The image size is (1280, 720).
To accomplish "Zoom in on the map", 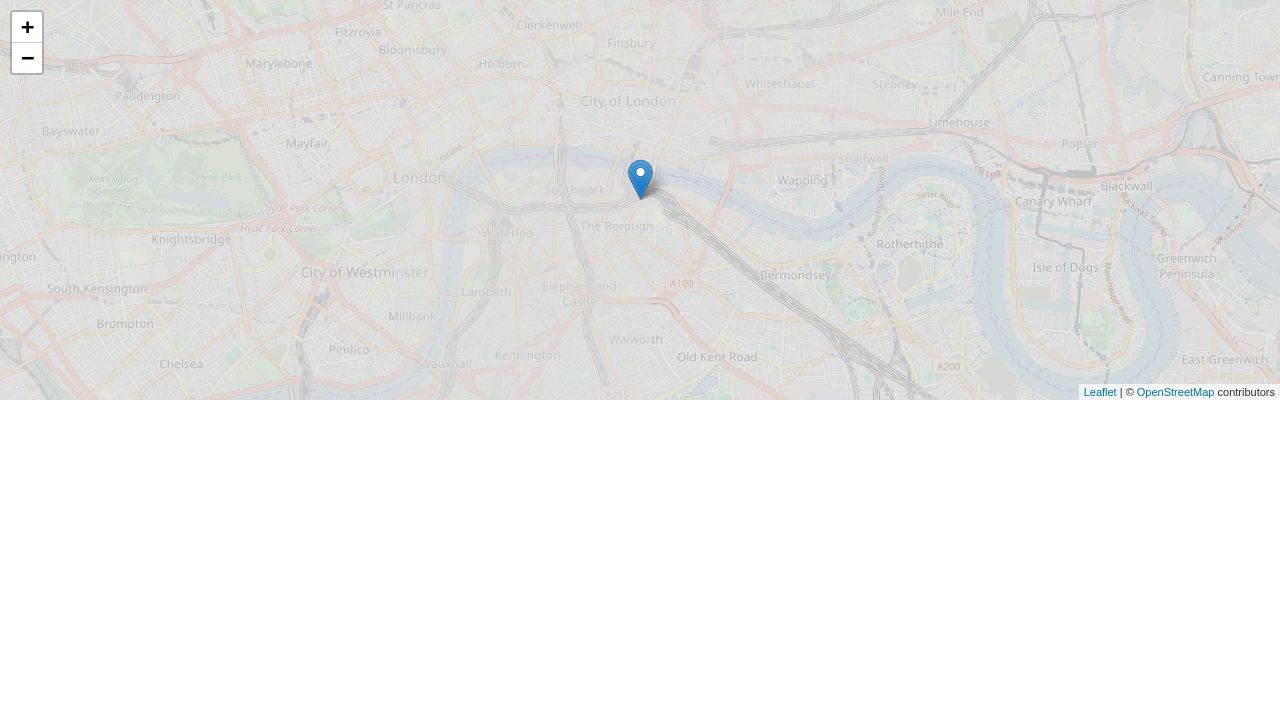I will pyautogui.click(x=27, y=28).
